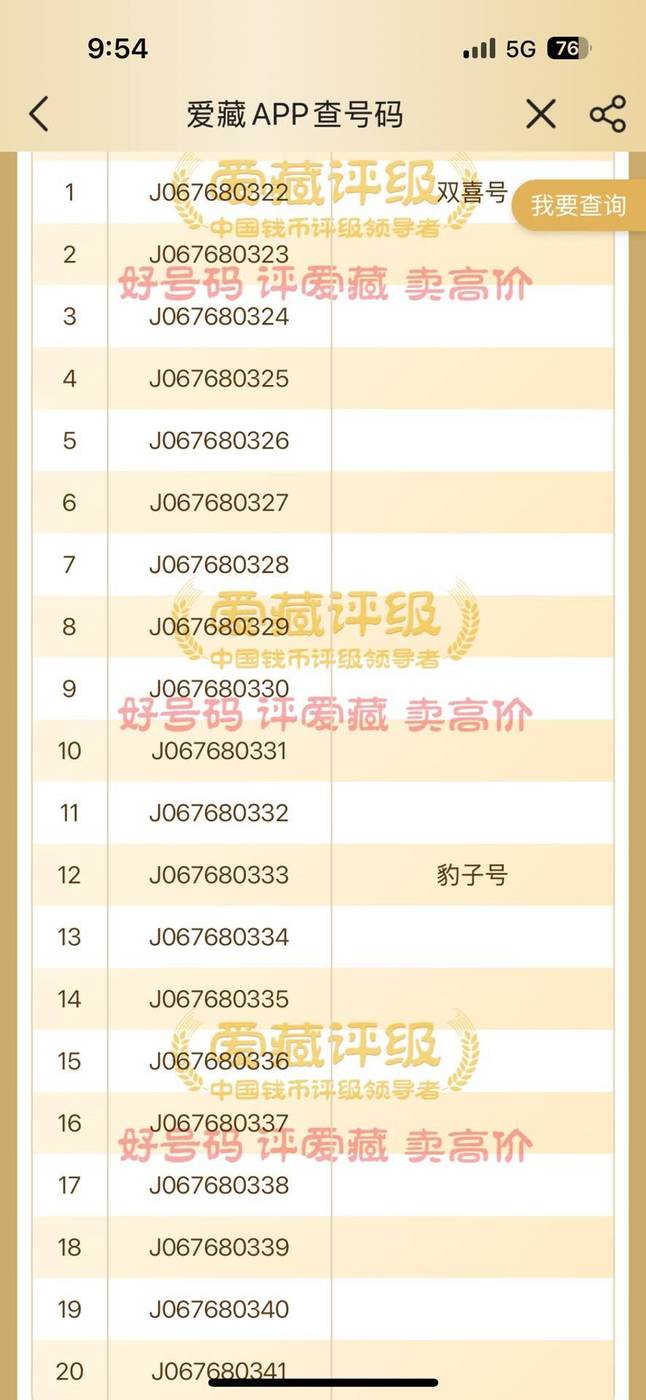Image resolution: width=646 pixels, height=1400 pixels.
Task: Share this number lookup page
Action: coord(607,114)
